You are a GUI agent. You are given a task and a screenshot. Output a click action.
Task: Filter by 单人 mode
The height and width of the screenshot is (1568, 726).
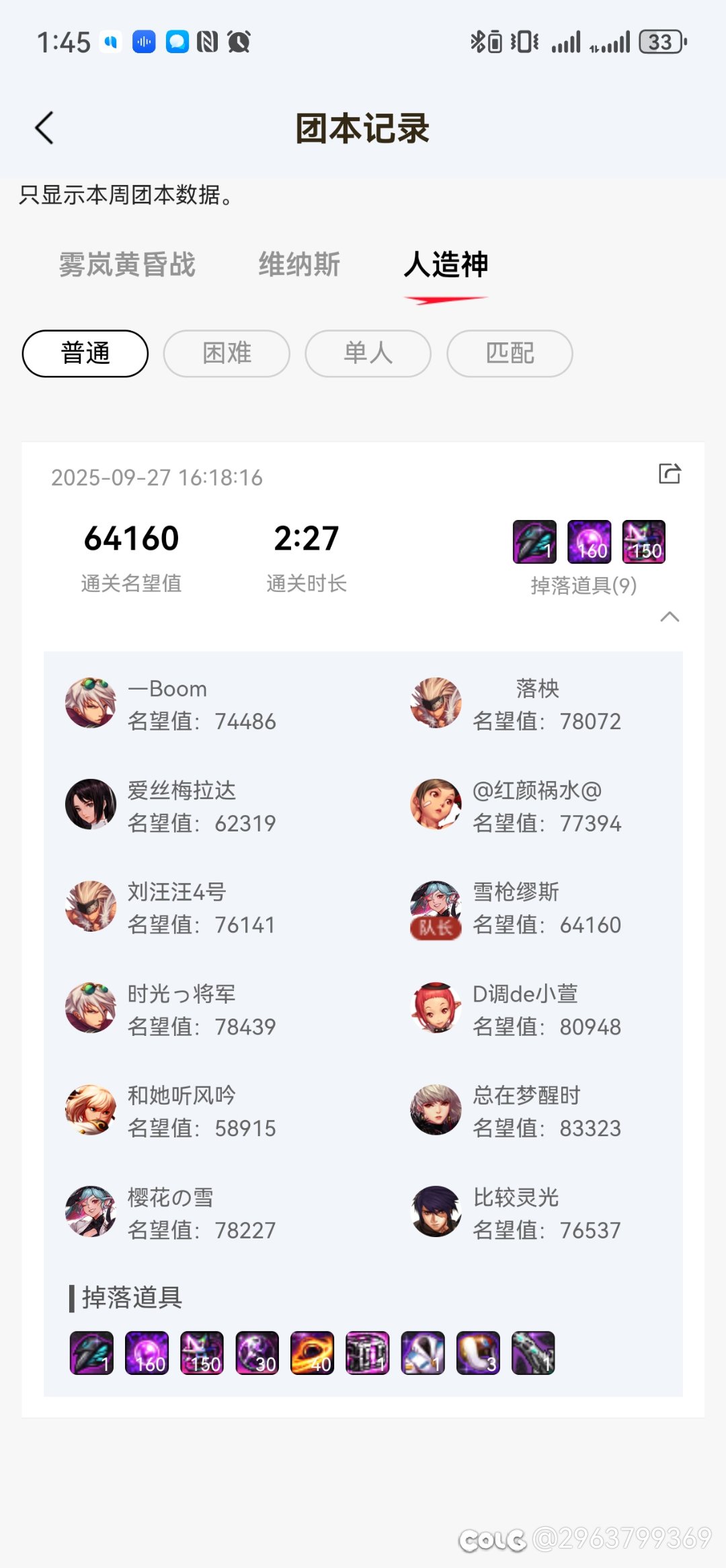tap(368, 353)
